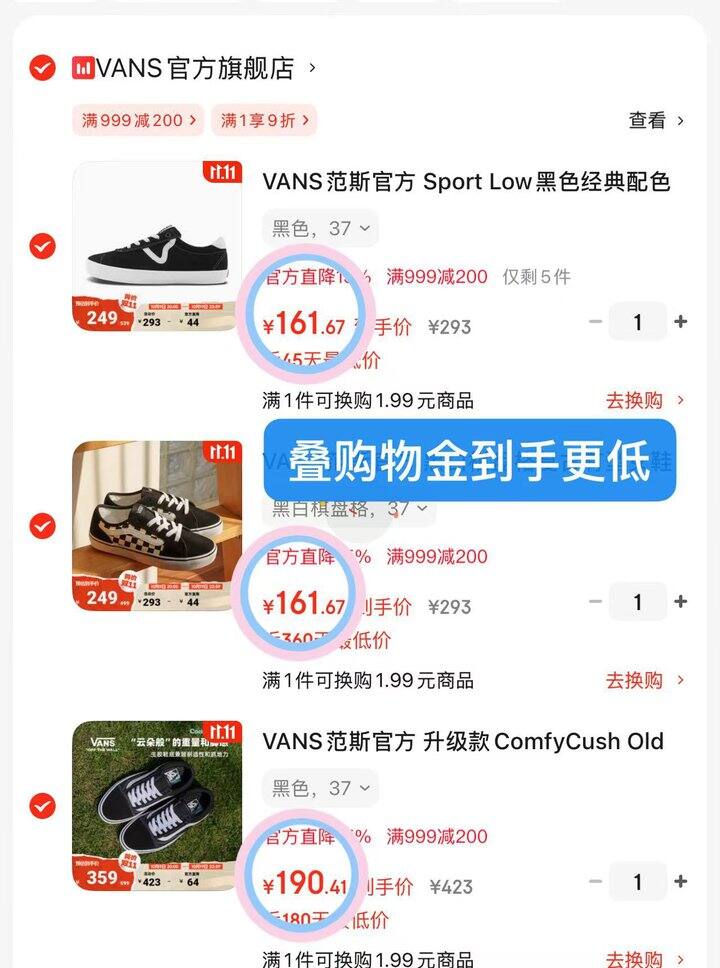Image resolution: width=720 pixels, height=968 pixels.
Task: Uncheck the ComfyCush Old item
Action: click(42, 805)
